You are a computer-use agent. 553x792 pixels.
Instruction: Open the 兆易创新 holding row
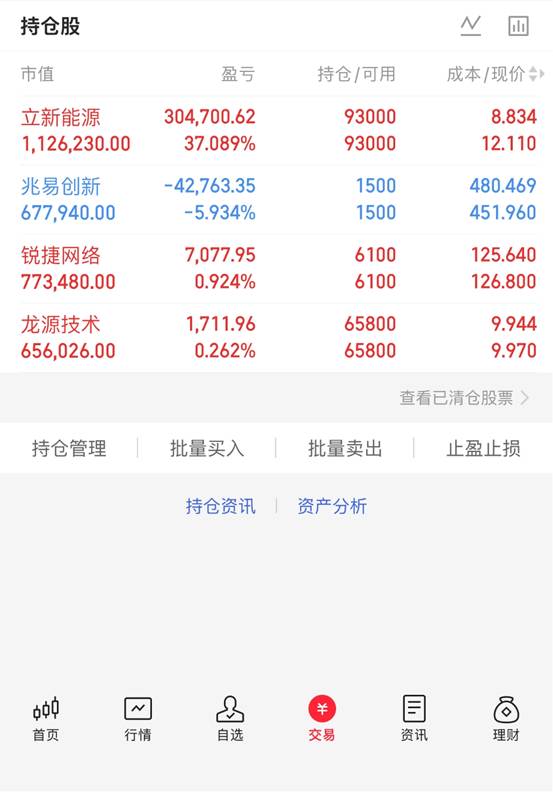tap(278, 200)
